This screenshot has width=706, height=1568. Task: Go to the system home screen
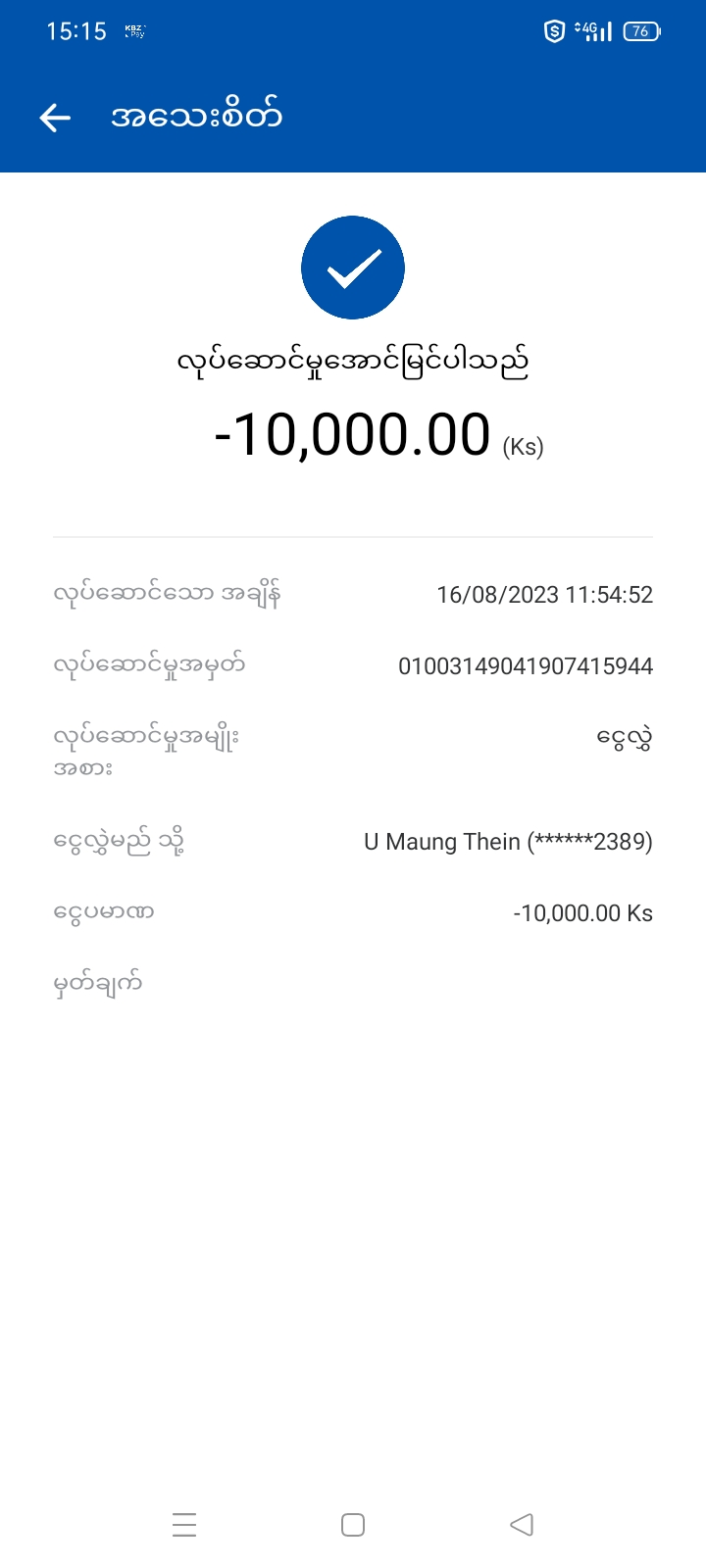tap(353, 1525)
